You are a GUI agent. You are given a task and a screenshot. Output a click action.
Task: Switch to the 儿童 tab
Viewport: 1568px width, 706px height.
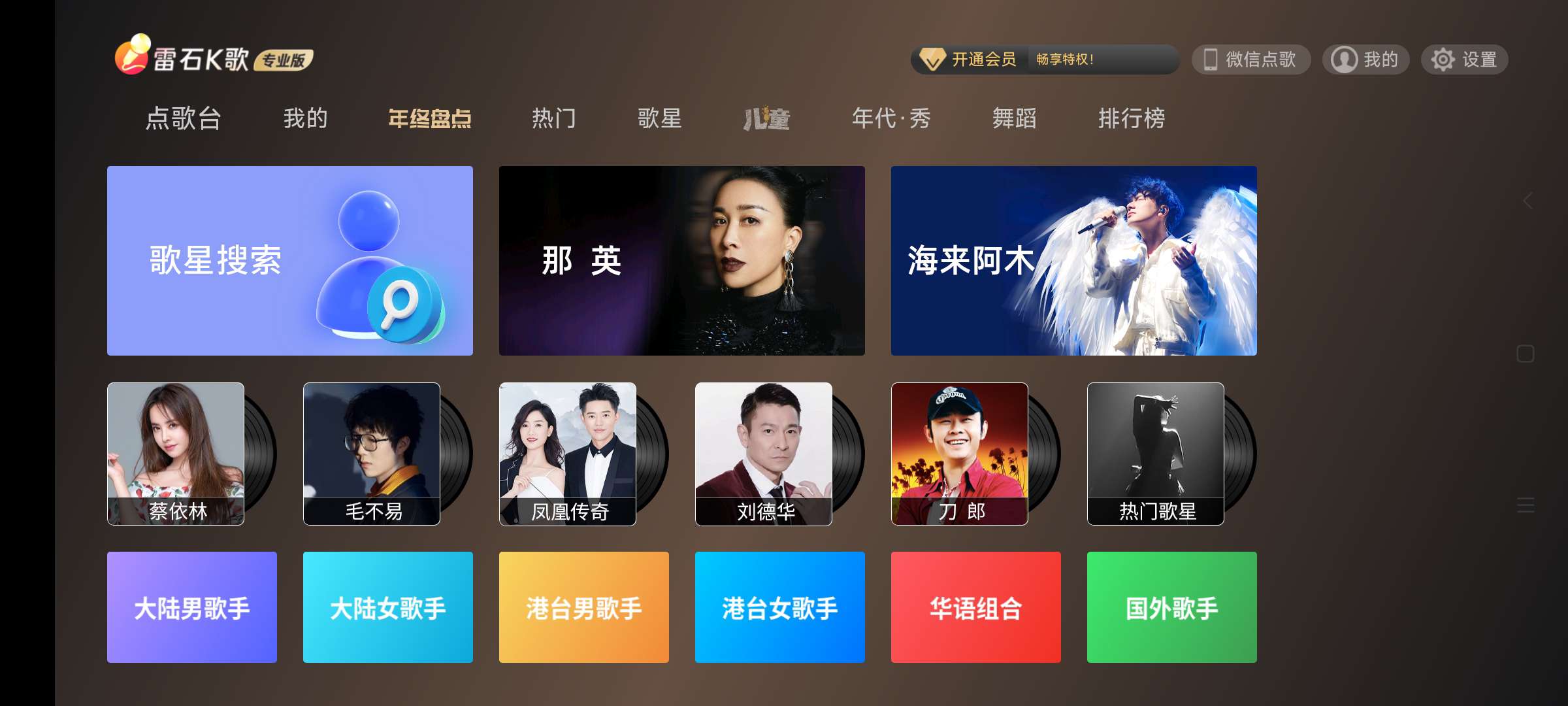[x=766, y=118]
